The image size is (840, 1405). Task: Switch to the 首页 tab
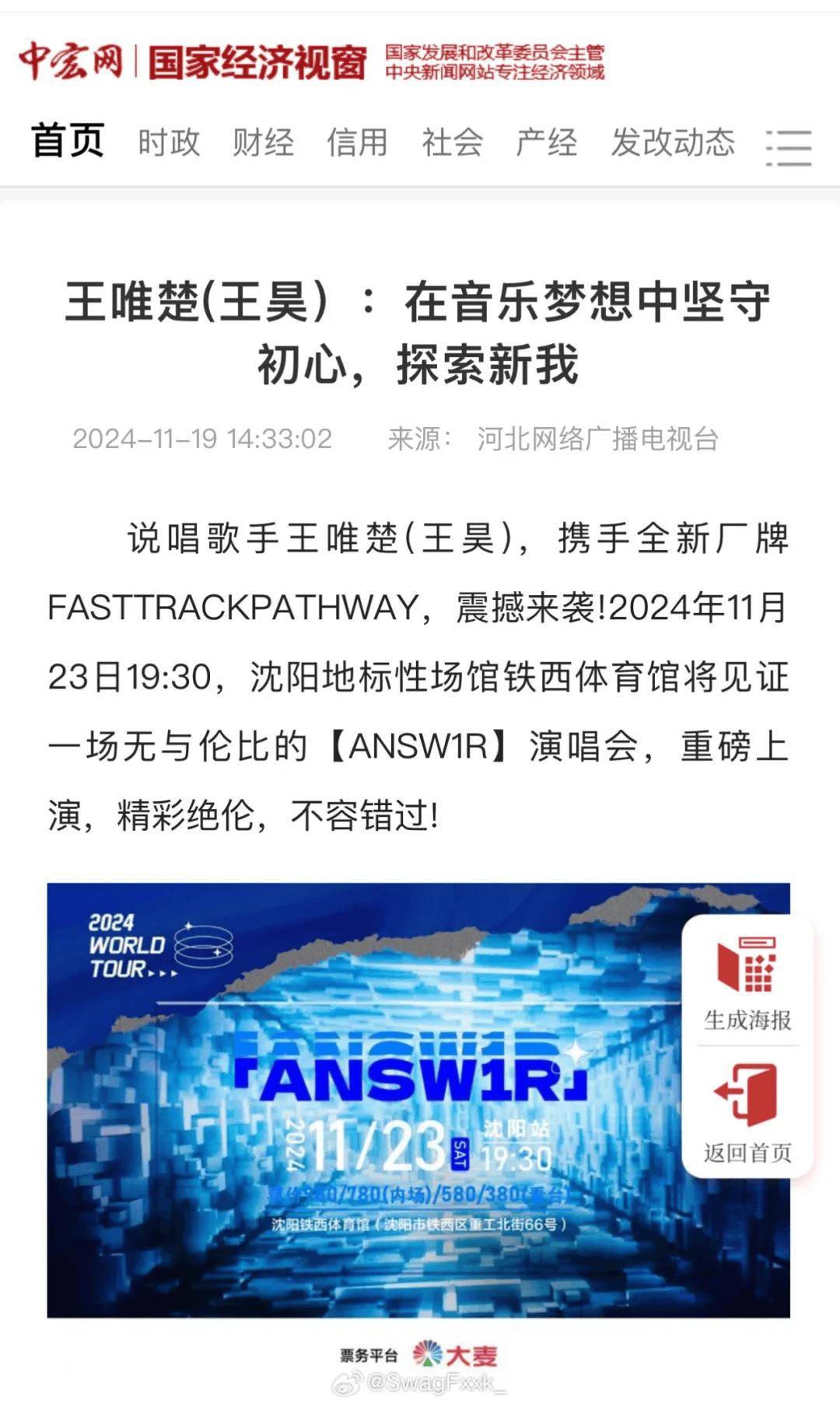(x=68, y=142)
